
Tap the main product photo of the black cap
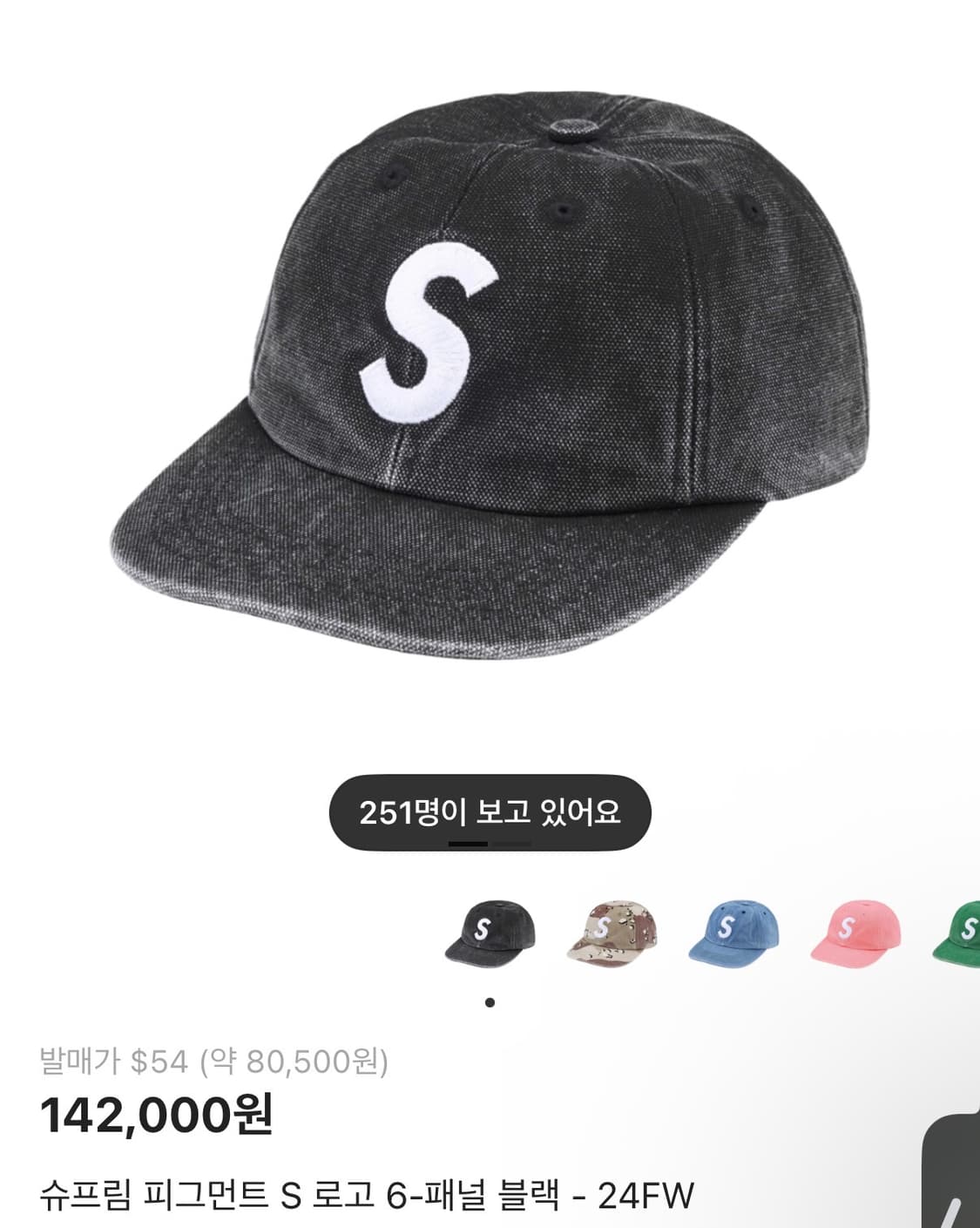coord(488,375)
